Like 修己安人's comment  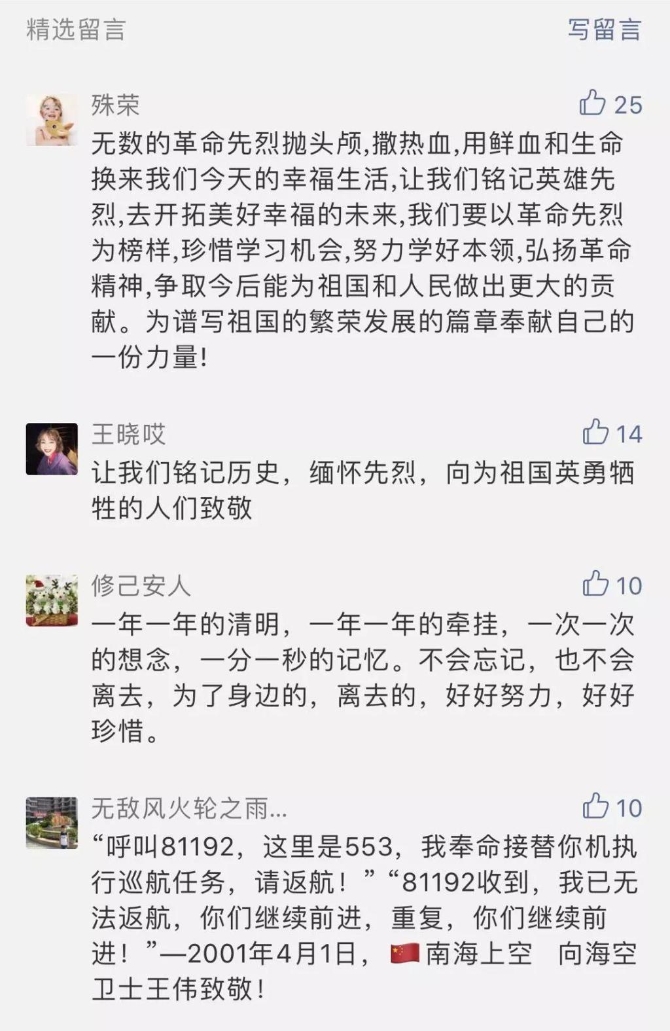pyautogui.click(x=596, y=583)
